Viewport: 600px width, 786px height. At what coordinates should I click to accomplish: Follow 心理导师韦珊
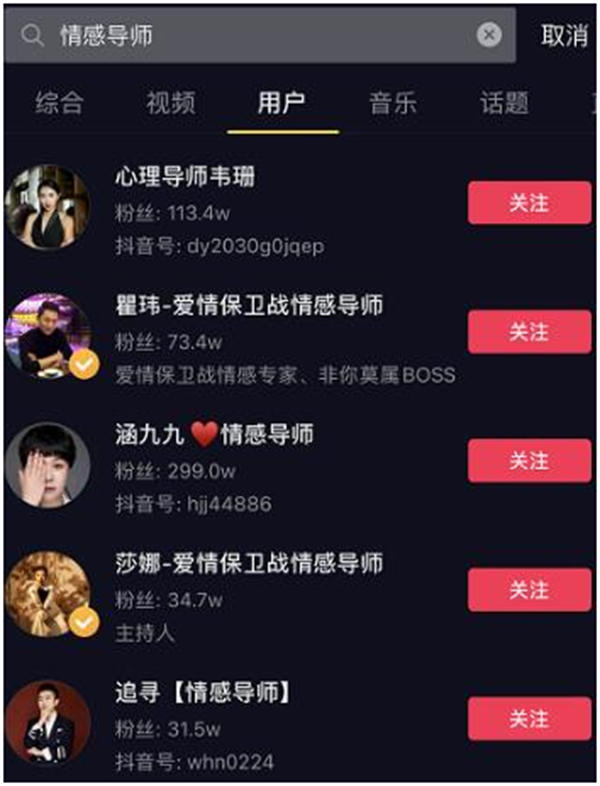[529, 203]
